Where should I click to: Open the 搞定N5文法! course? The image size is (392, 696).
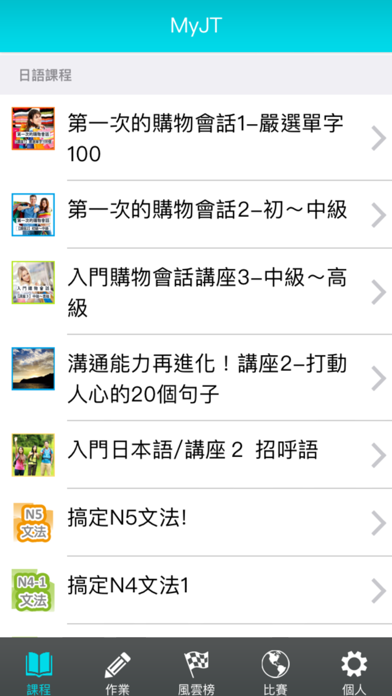tap(196, 522)
